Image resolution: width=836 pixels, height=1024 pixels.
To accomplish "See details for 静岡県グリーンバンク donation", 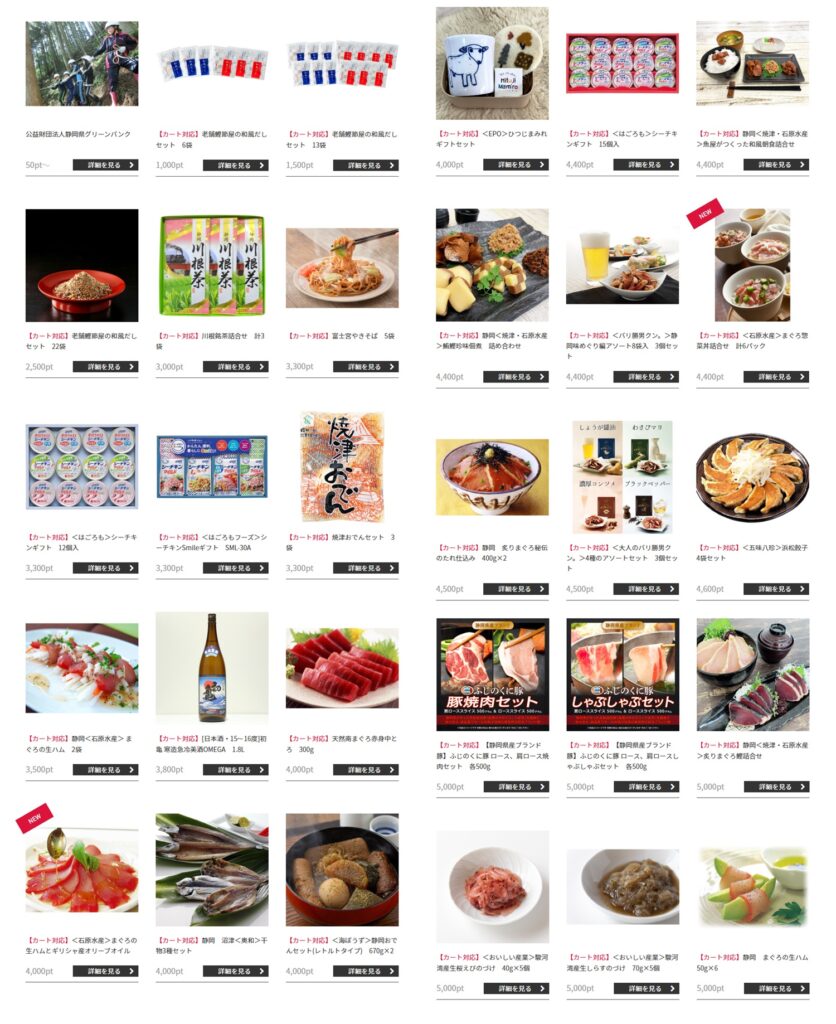I will pos(105,165).
